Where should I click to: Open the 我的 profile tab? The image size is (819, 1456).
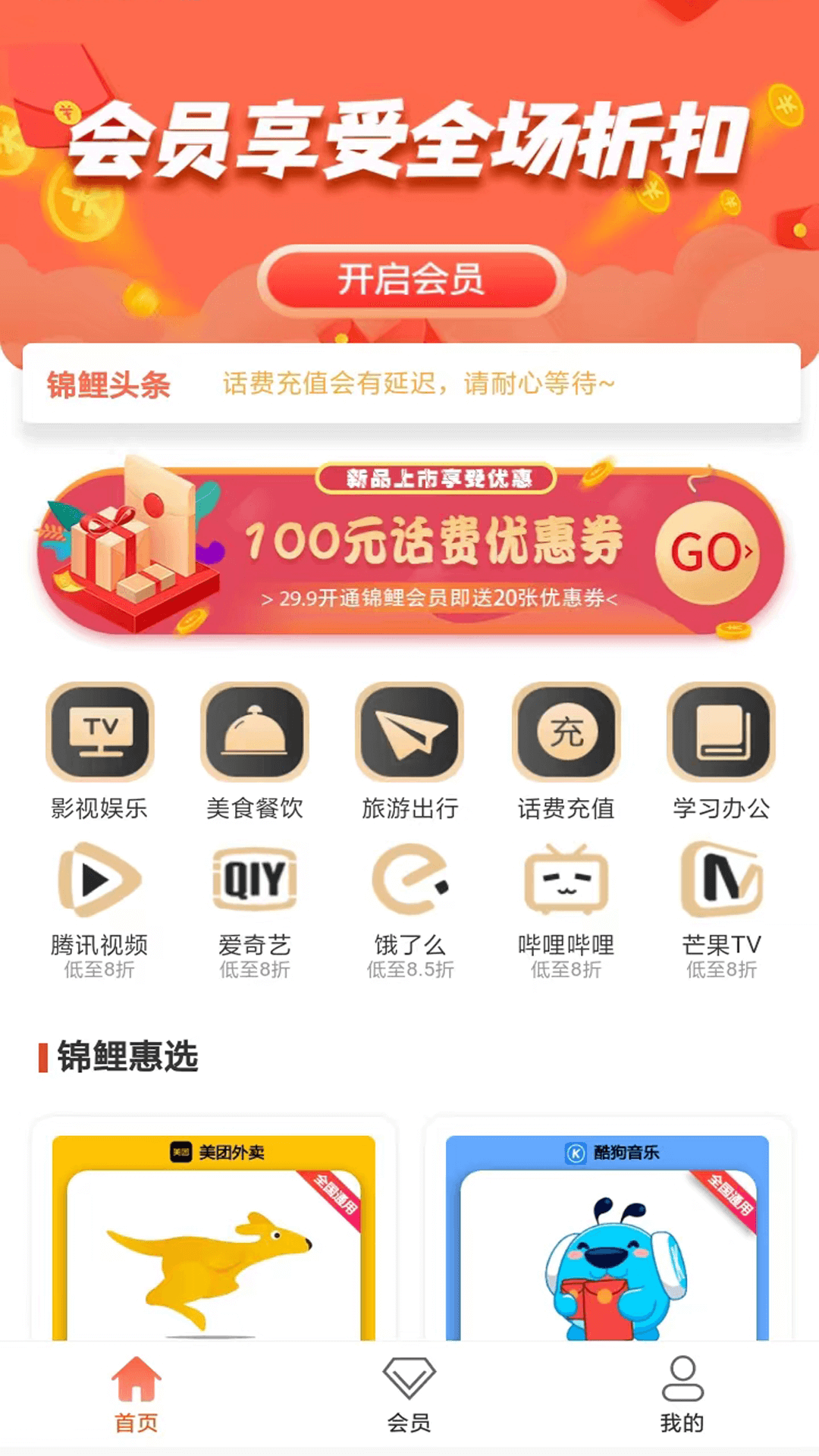point(682,1395)
